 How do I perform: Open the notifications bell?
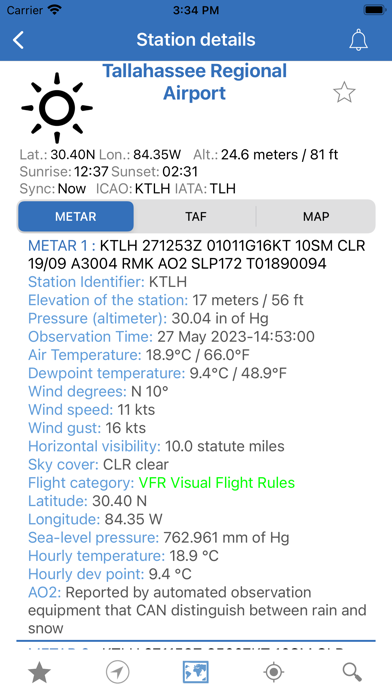tap(358, 40)
